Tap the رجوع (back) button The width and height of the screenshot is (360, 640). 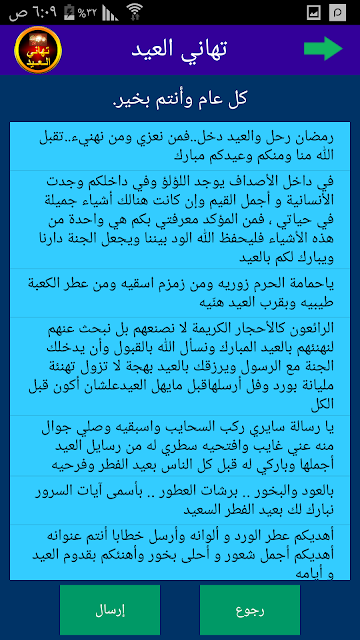tap(250, 610)
